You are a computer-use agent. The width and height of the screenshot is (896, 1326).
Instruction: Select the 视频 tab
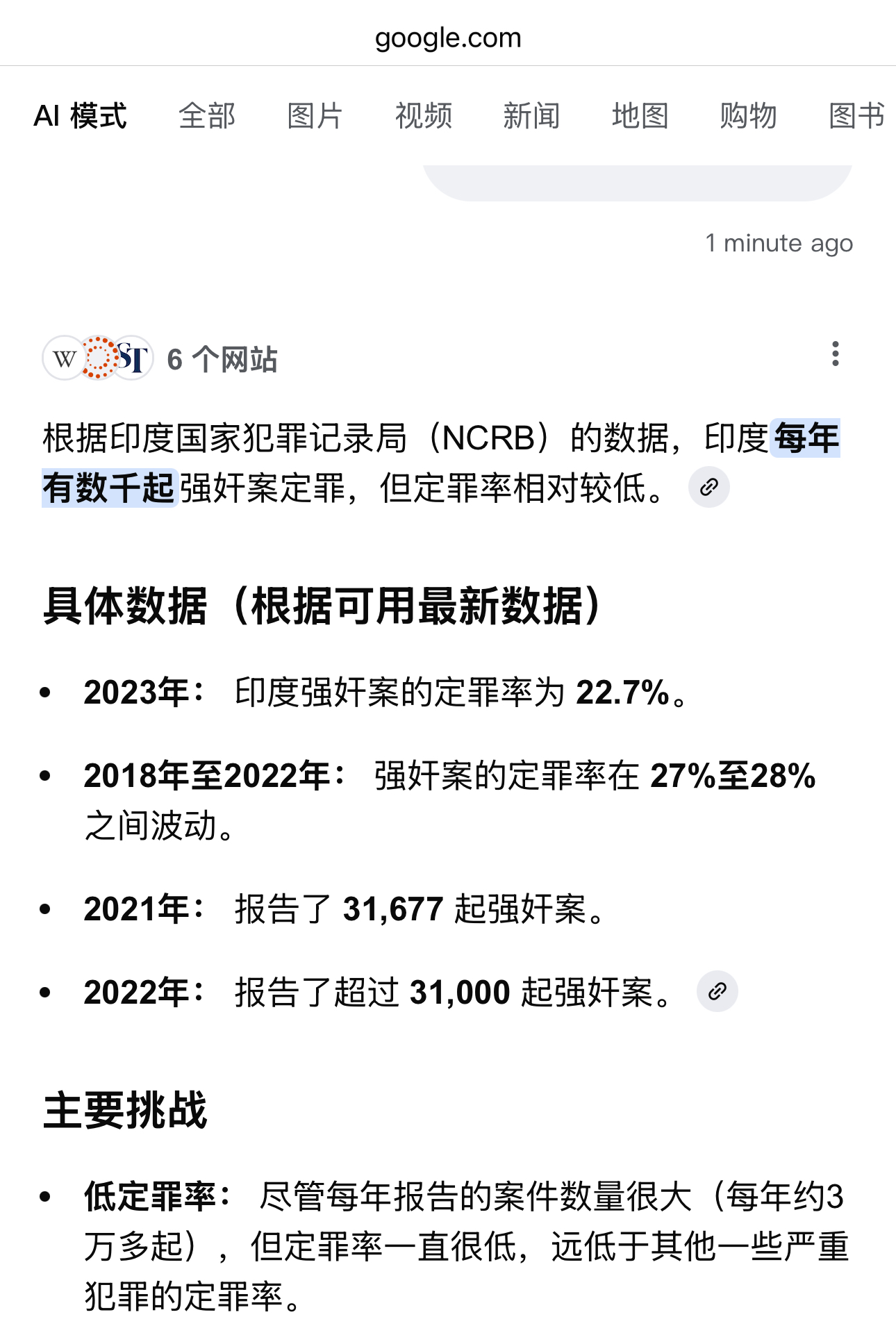click(x=424, y=116)
